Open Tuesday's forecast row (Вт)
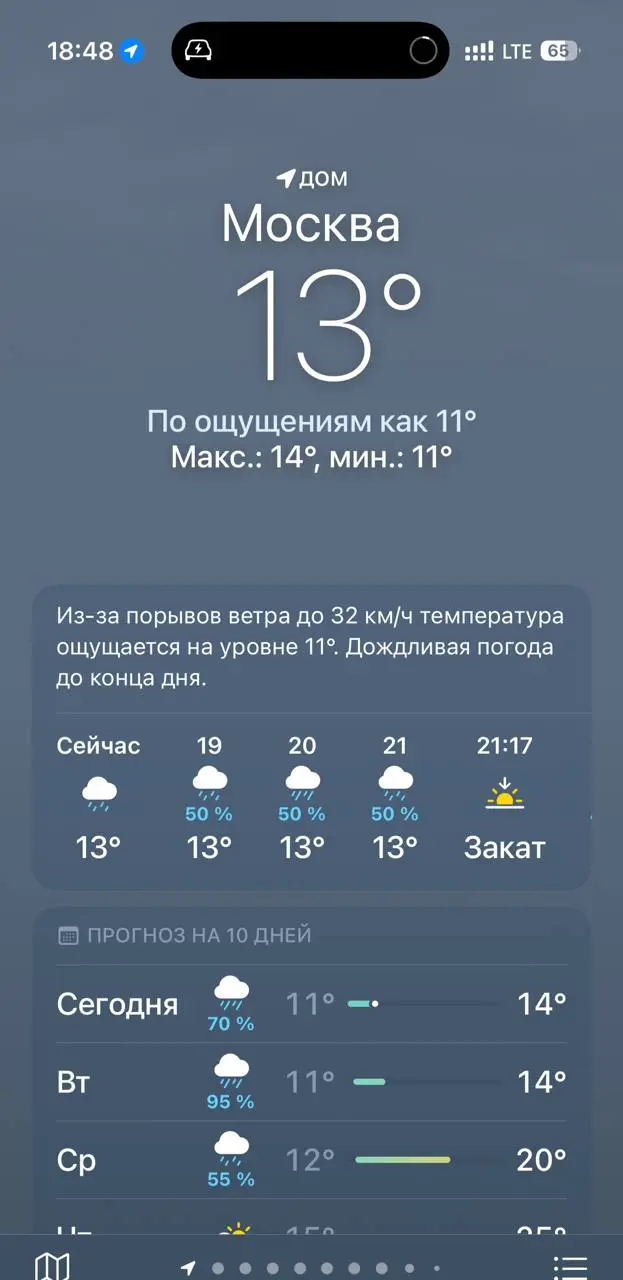 pyautogui.click(x=311, y=1082)
